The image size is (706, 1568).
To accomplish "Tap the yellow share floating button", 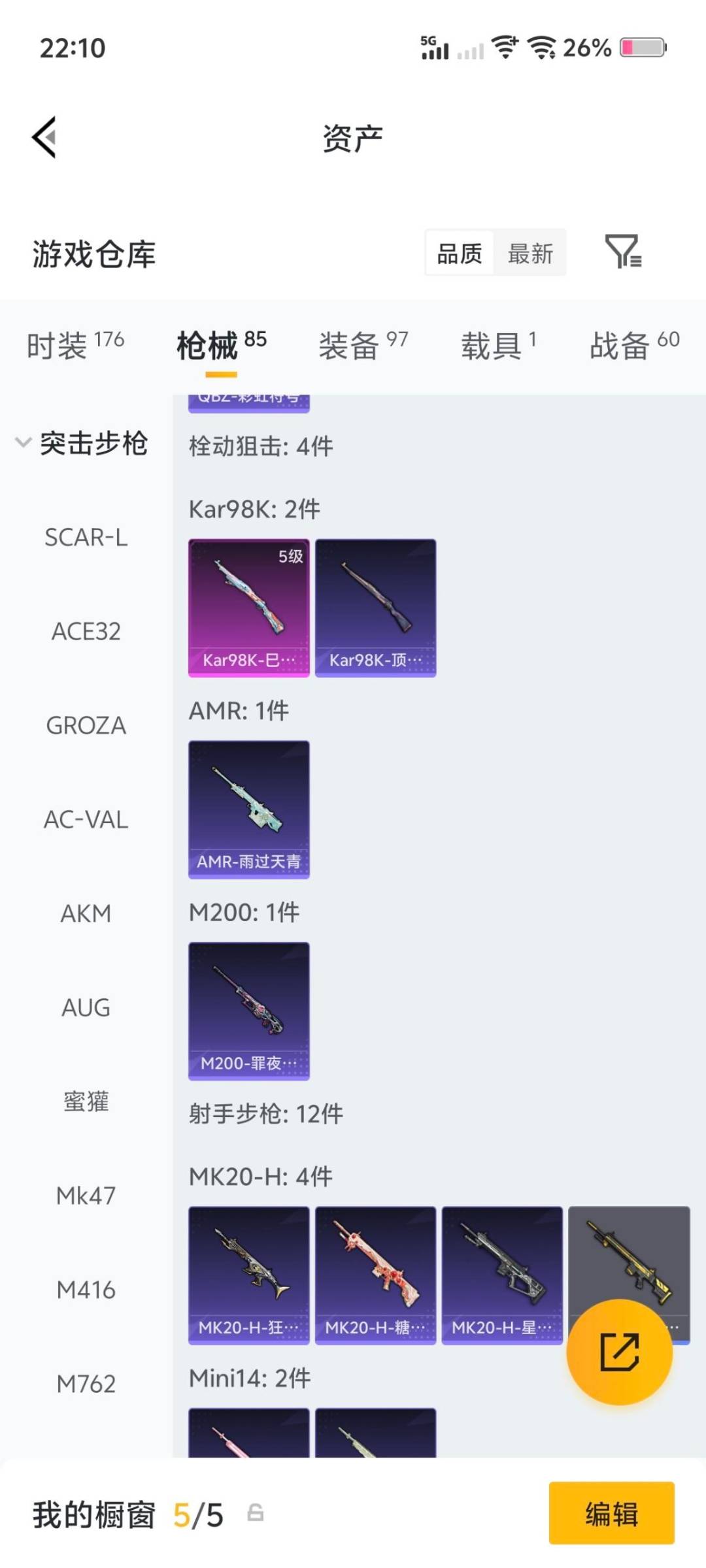I will pyautogui.click(x=619, y=1352).
